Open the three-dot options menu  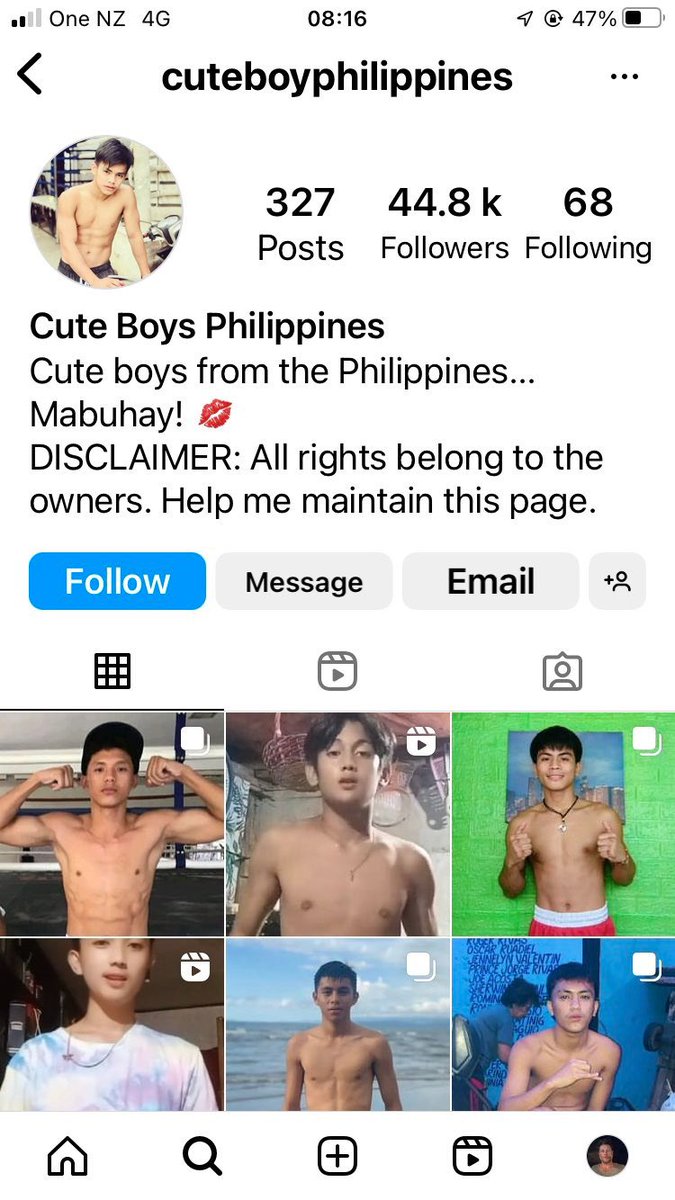(x=624, y=77)
